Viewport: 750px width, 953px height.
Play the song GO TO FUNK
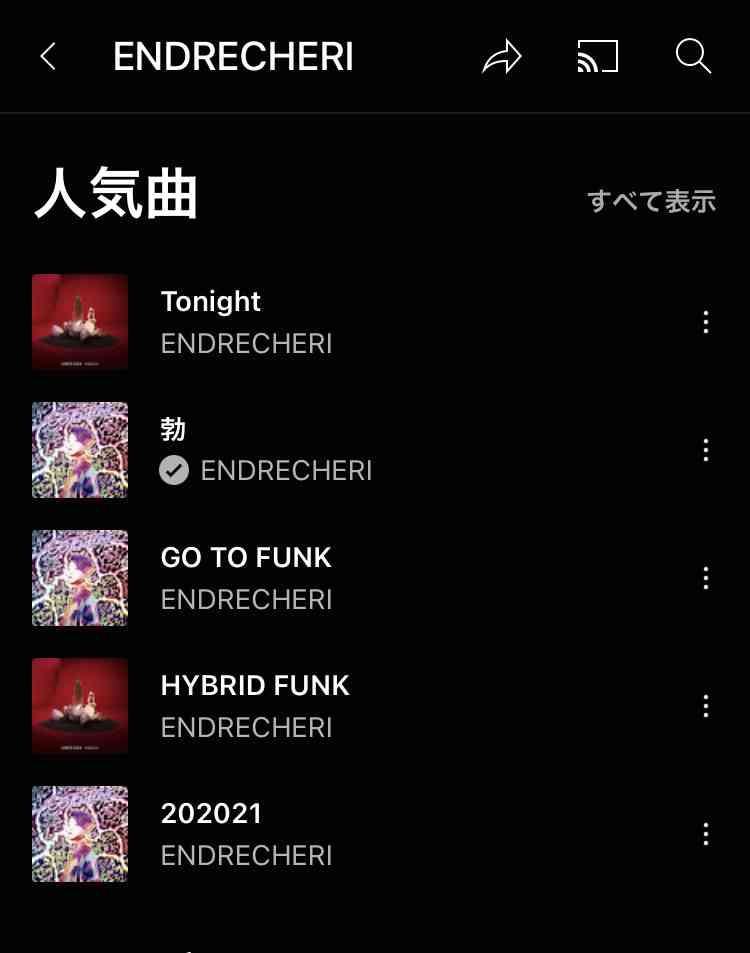[246, 557]
